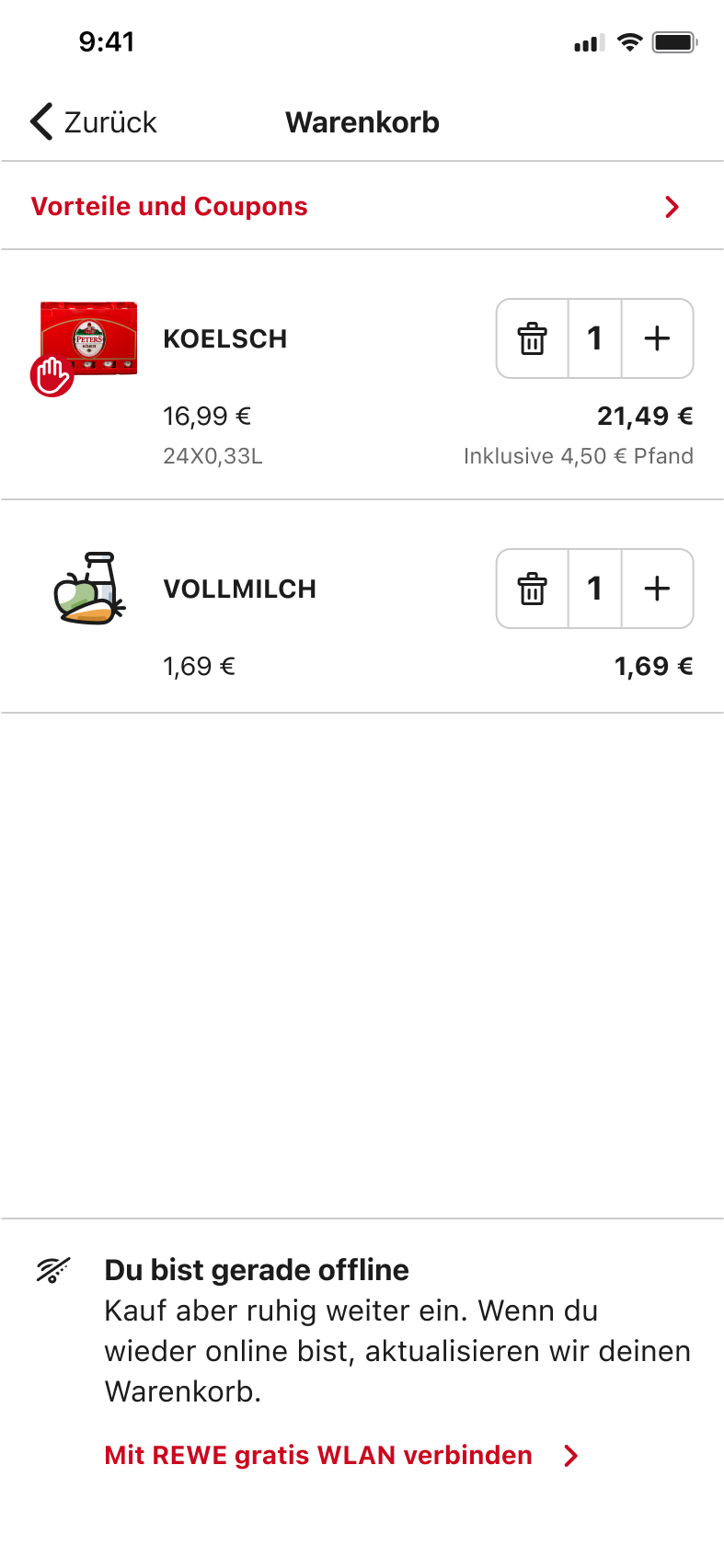Tap the offline wifi icon in the banner
Viewport: 724px width, 1568px height.
[x=53, y=1270]
